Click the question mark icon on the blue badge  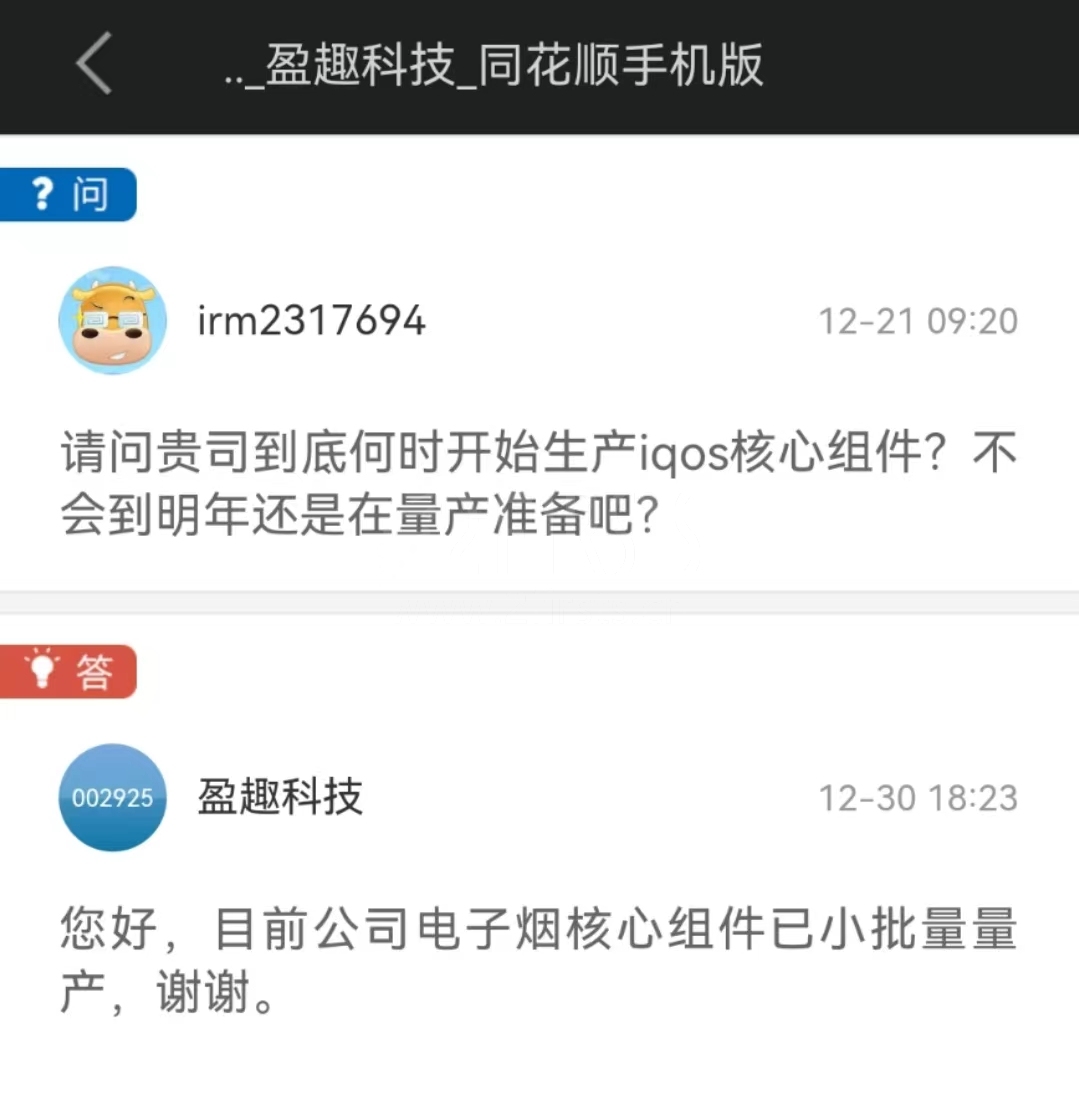click(x=40, y=194)
